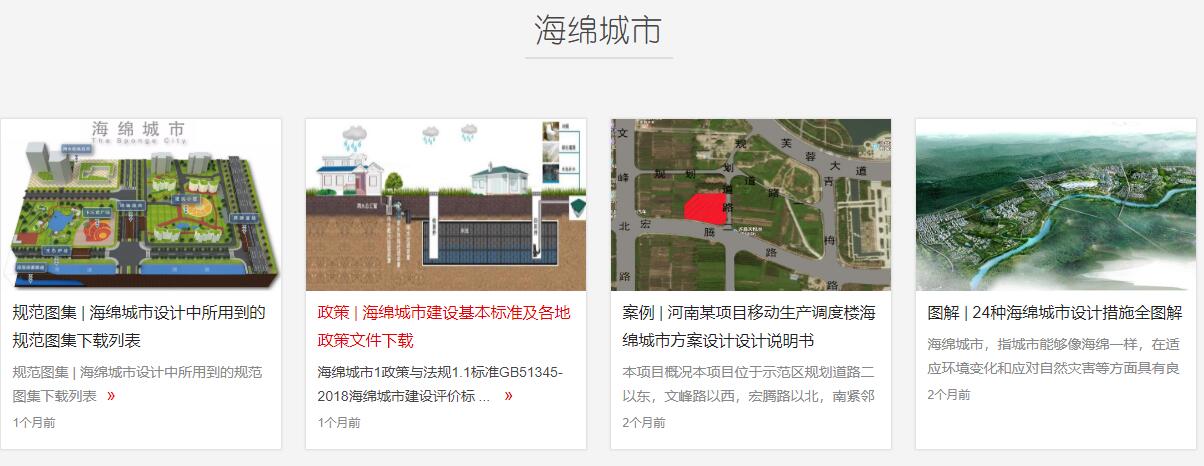Open 政策 | 海绵城市建设基本标准 title link
Screen dimensions: 1204x466
444,326
